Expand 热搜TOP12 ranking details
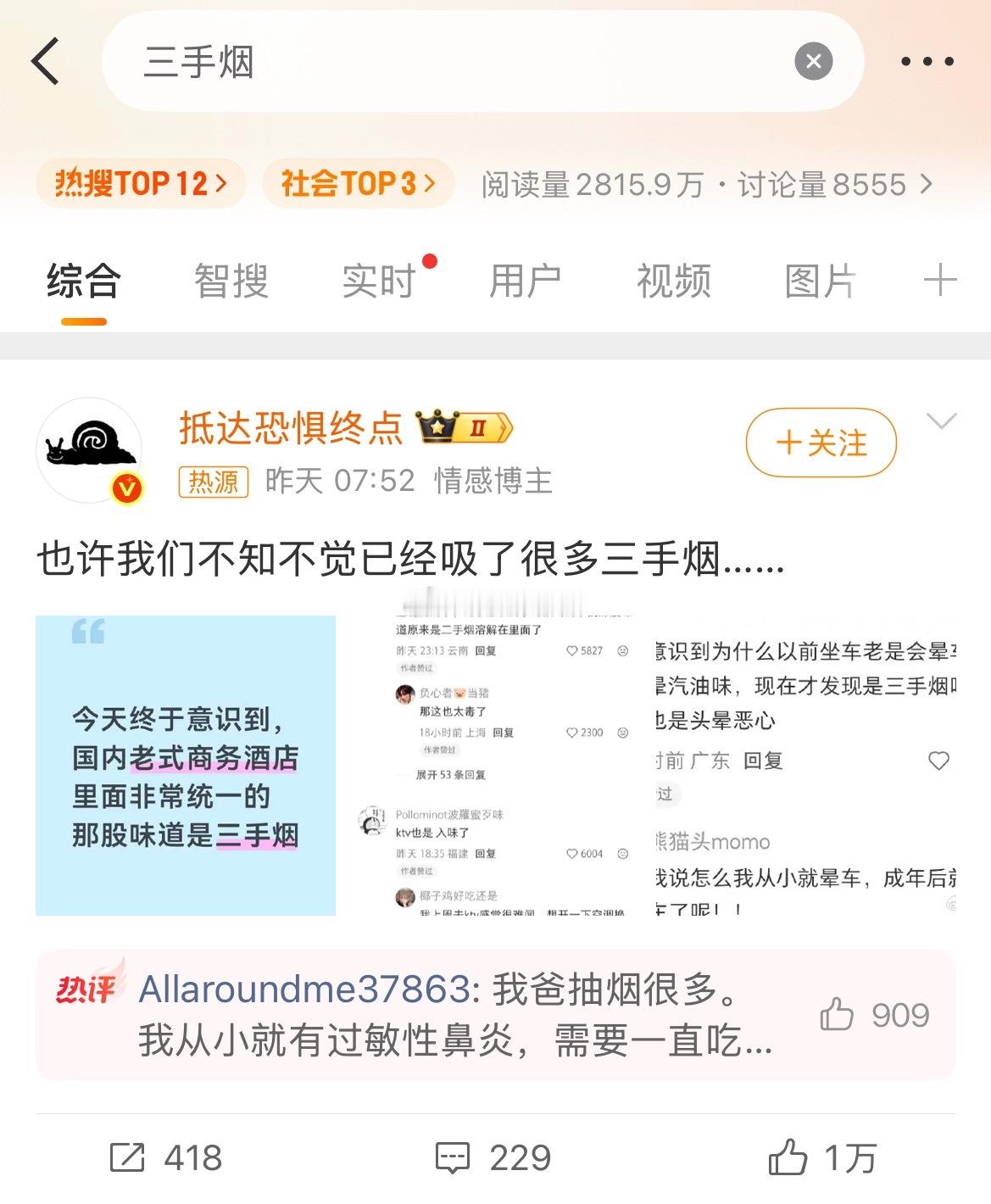The image size is (991, 1204). (140, 183)
